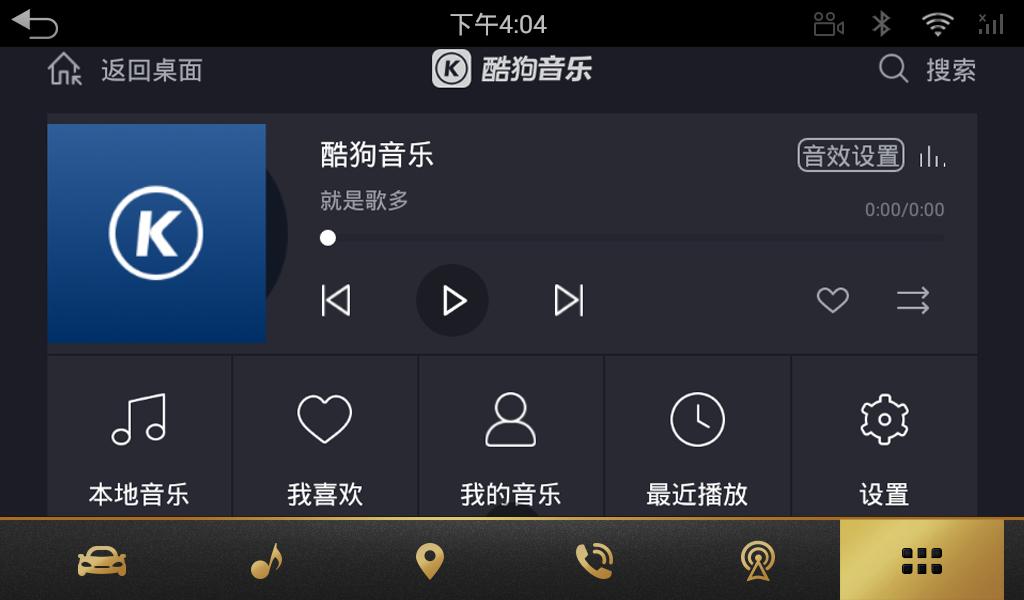Open the phone call dock tab

coord(594,561)
